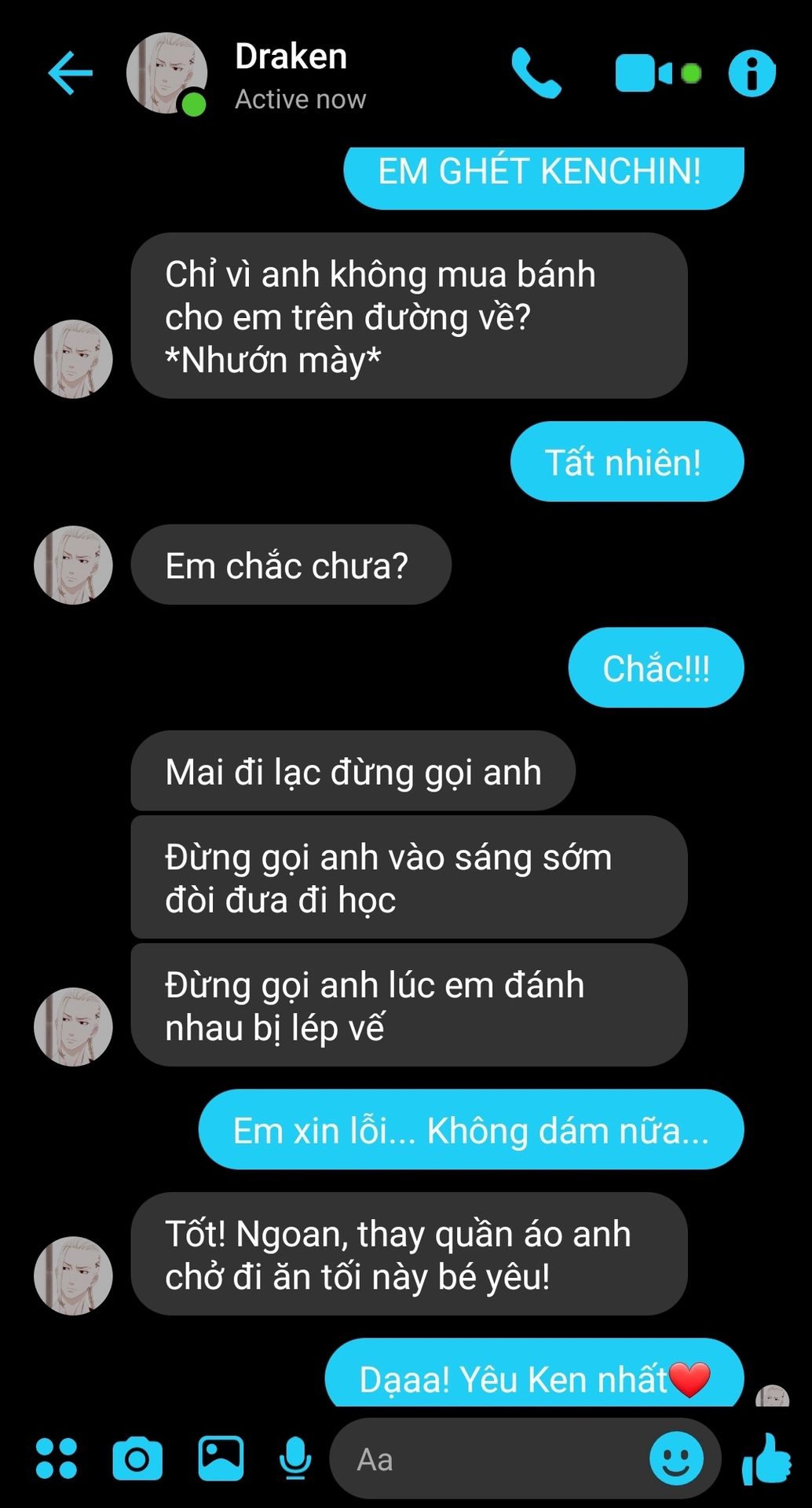Open conversation info
Viewport: 812px width, 1508px height.
[752, 73]
